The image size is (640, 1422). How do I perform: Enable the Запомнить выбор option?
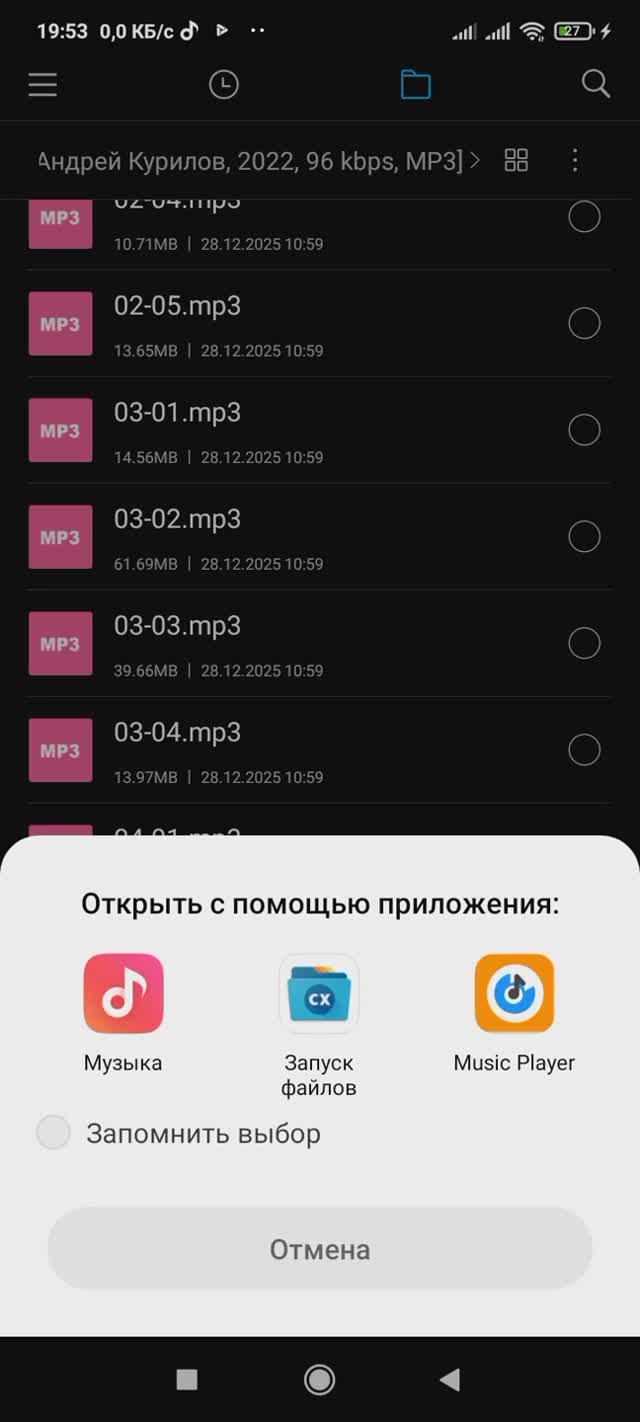pyautogui.click(x=54, y=1133)
